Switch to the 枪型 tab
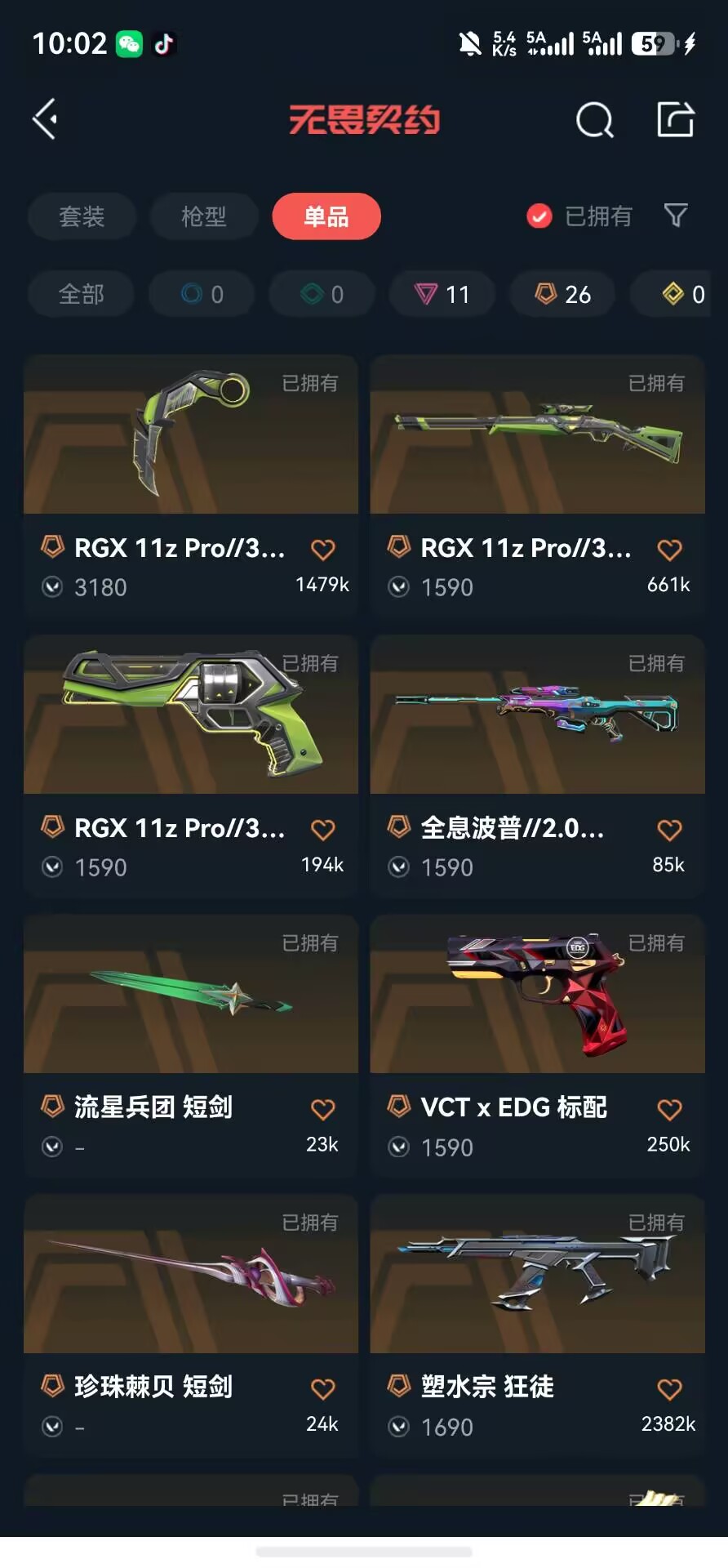 pyautogui.click(x=204, y=216)
